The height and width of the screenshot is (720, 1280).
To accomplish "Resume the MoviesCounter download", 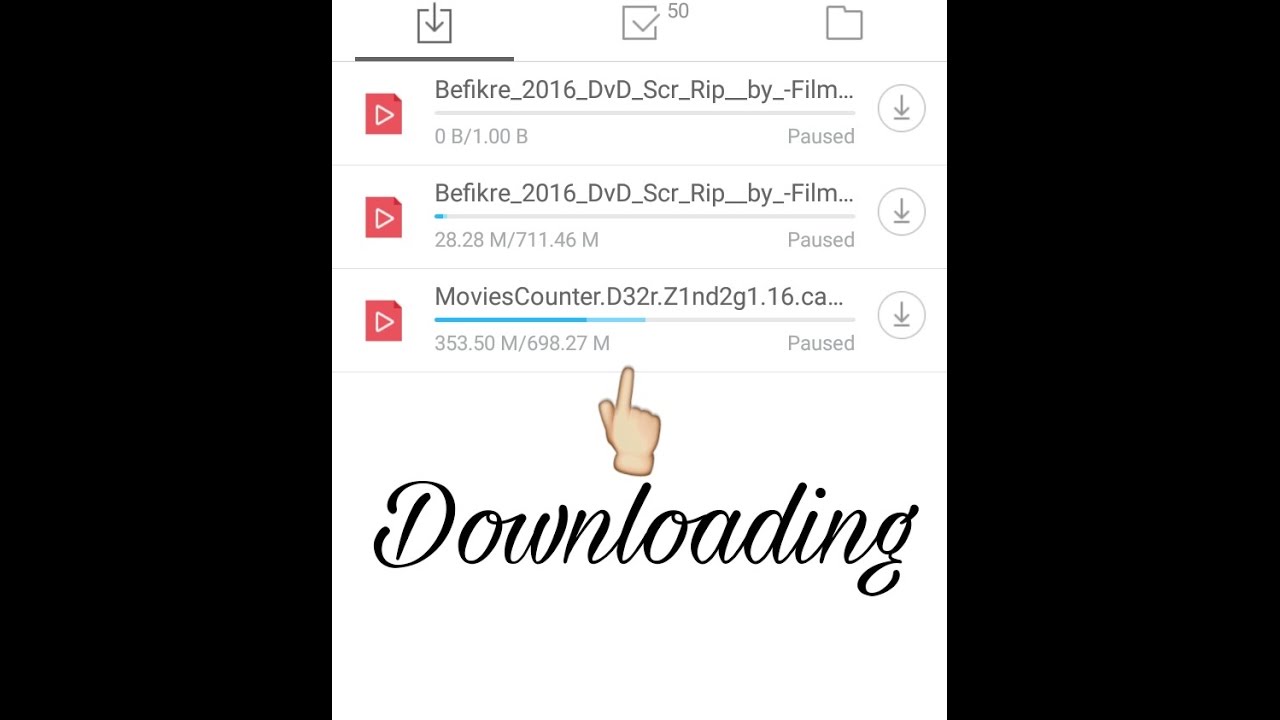I will 901,315.
